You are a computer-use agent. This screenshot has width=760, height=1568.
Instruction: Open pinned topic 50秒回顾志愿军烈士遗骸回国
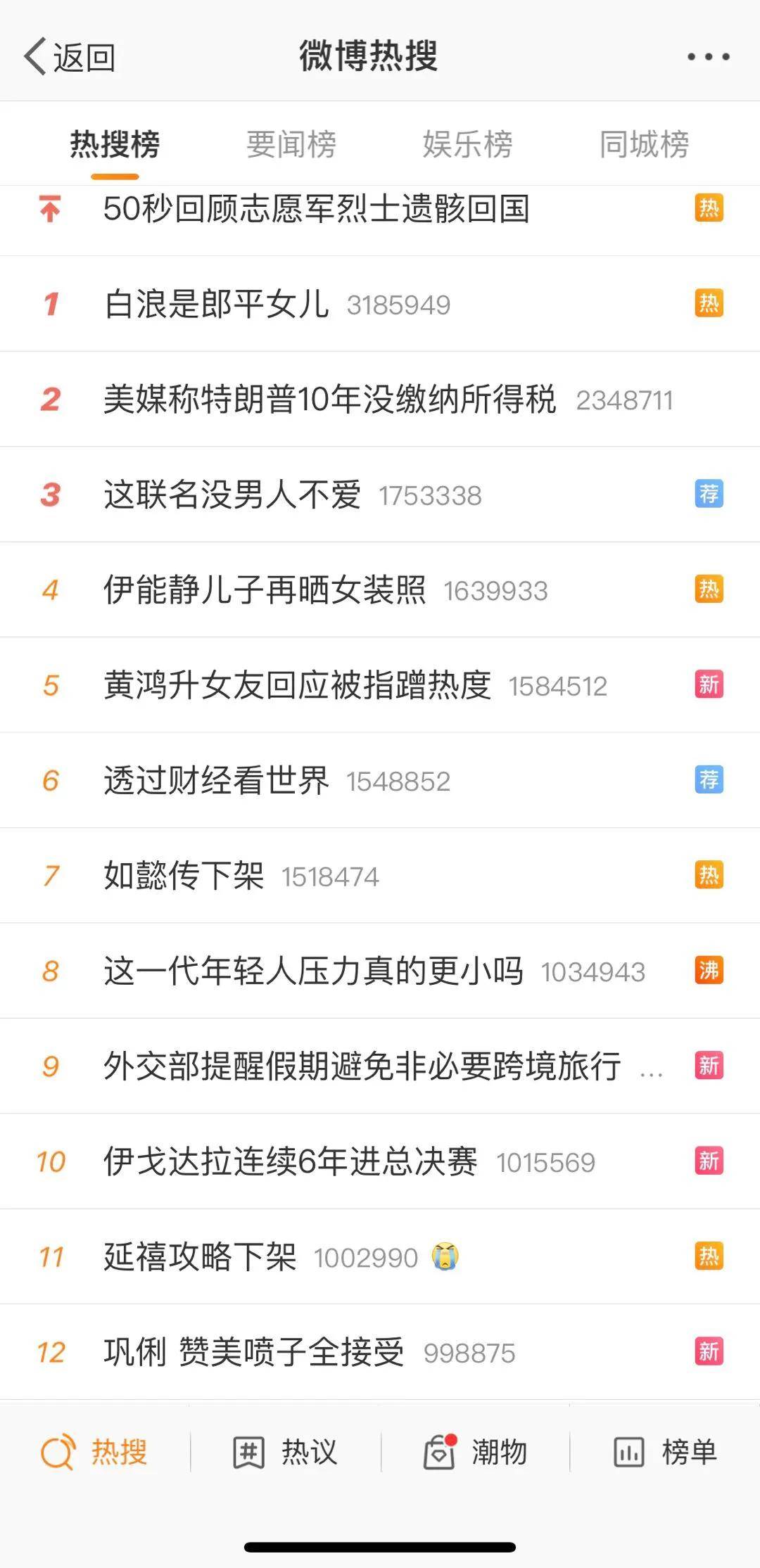pos(316,209)
